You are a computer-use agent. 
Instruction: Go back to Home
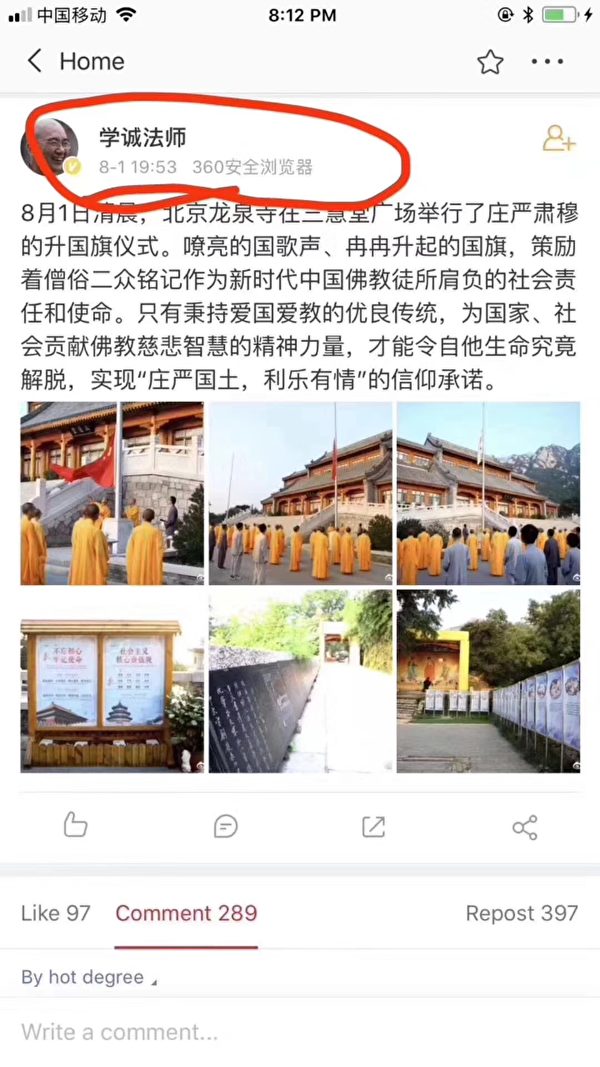click(76, 61)
